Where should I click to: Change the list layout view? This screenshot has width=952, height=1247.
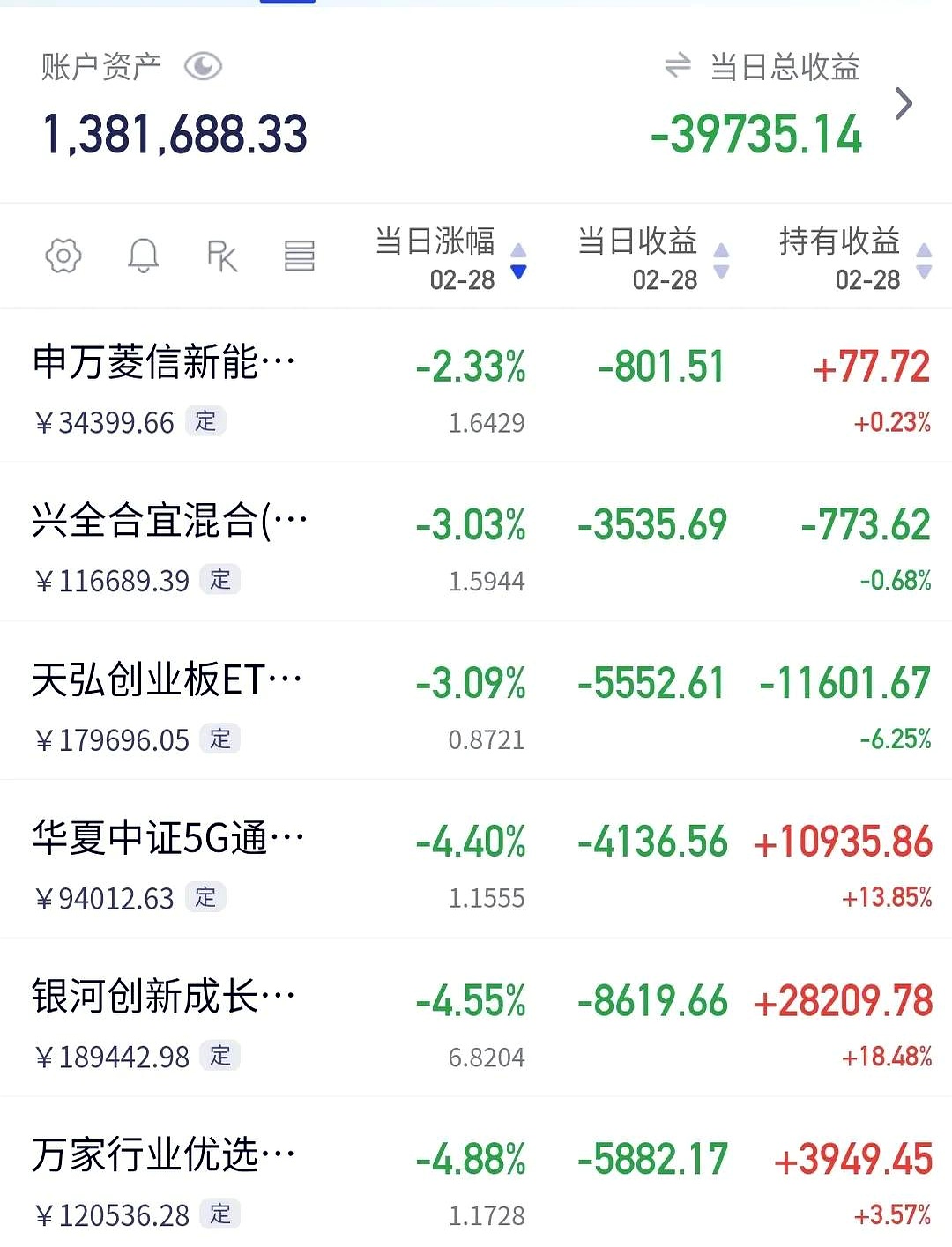pos(299,256)
